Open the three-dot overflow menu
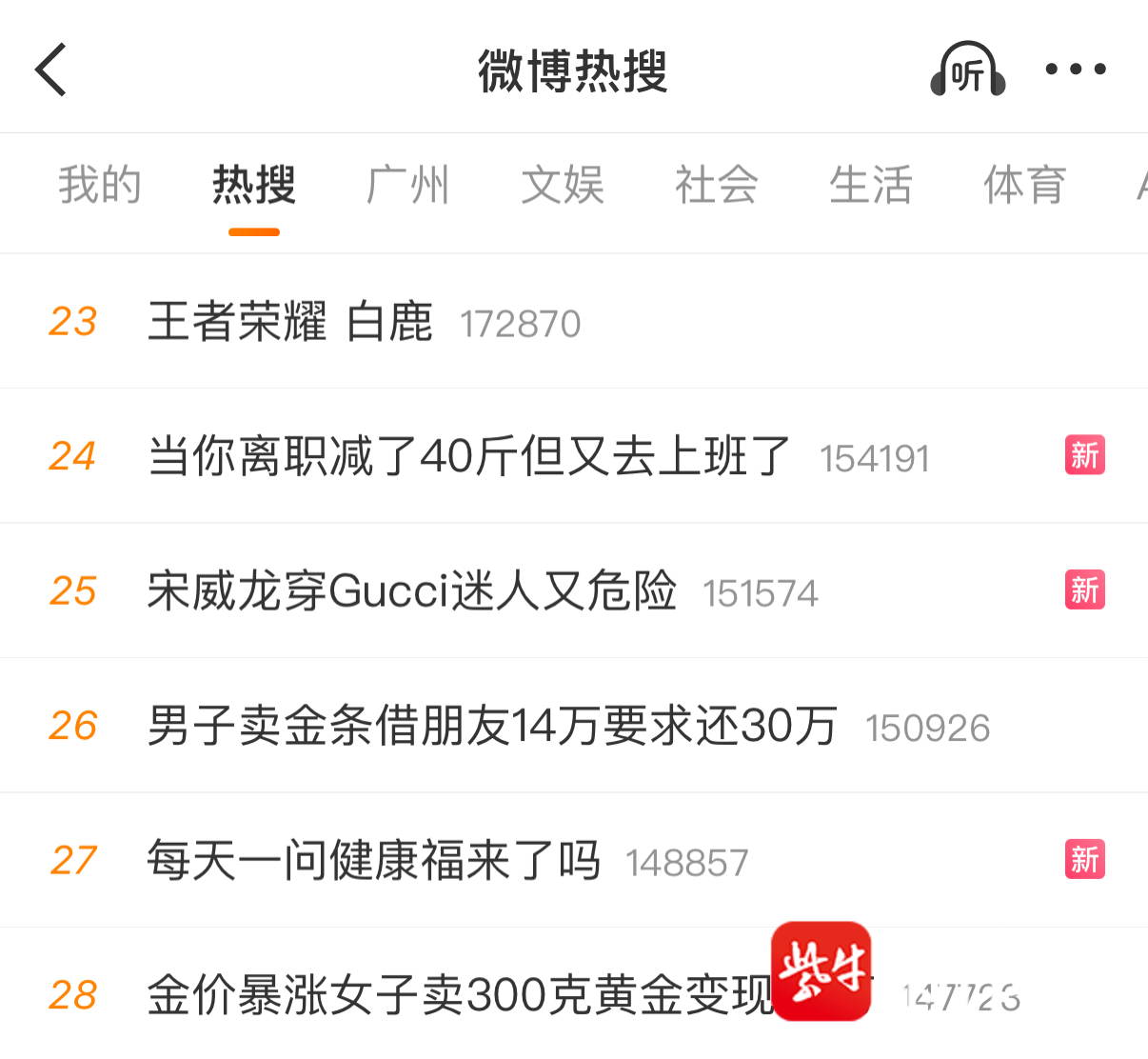 1075,70
